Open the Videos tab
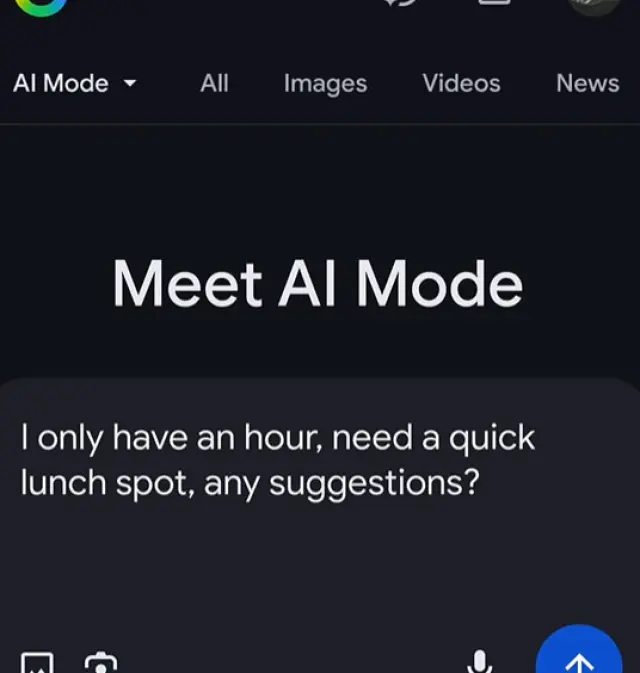Screen dimensions: 640x673 tap(461, 84)
